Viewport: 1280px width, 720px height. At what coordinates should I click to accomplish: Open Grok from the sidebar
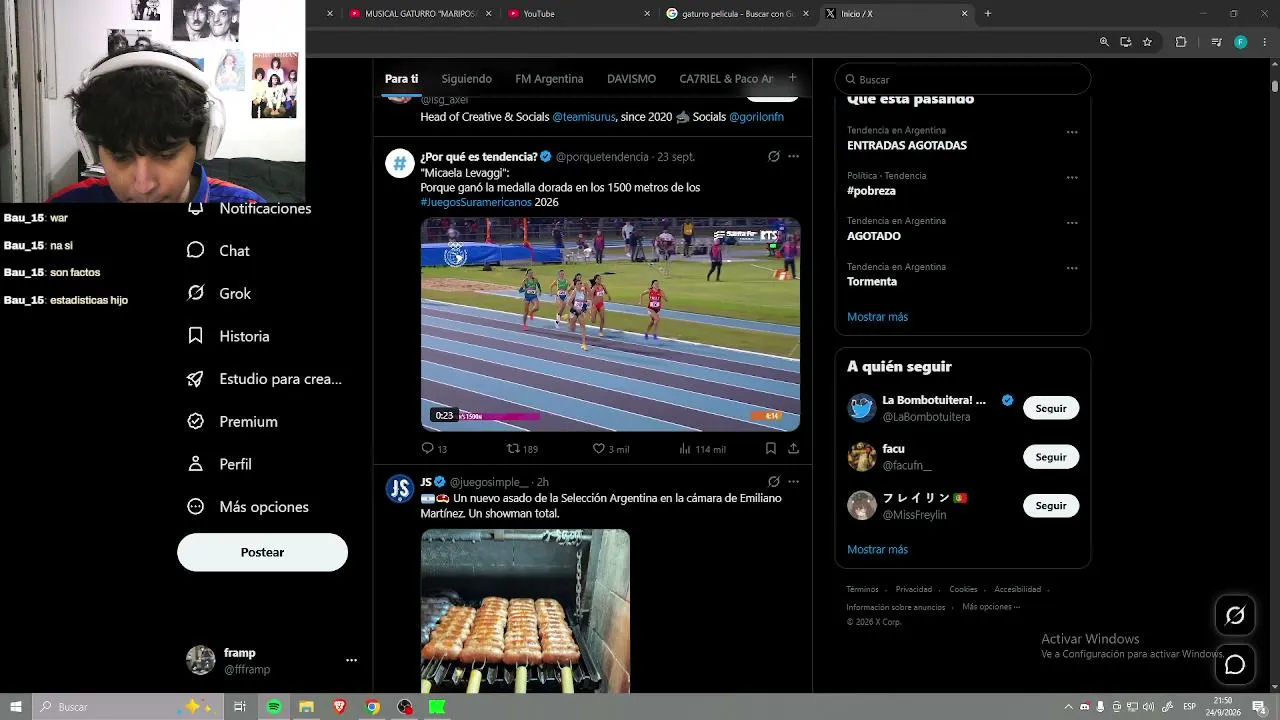[x=218, y=294]
